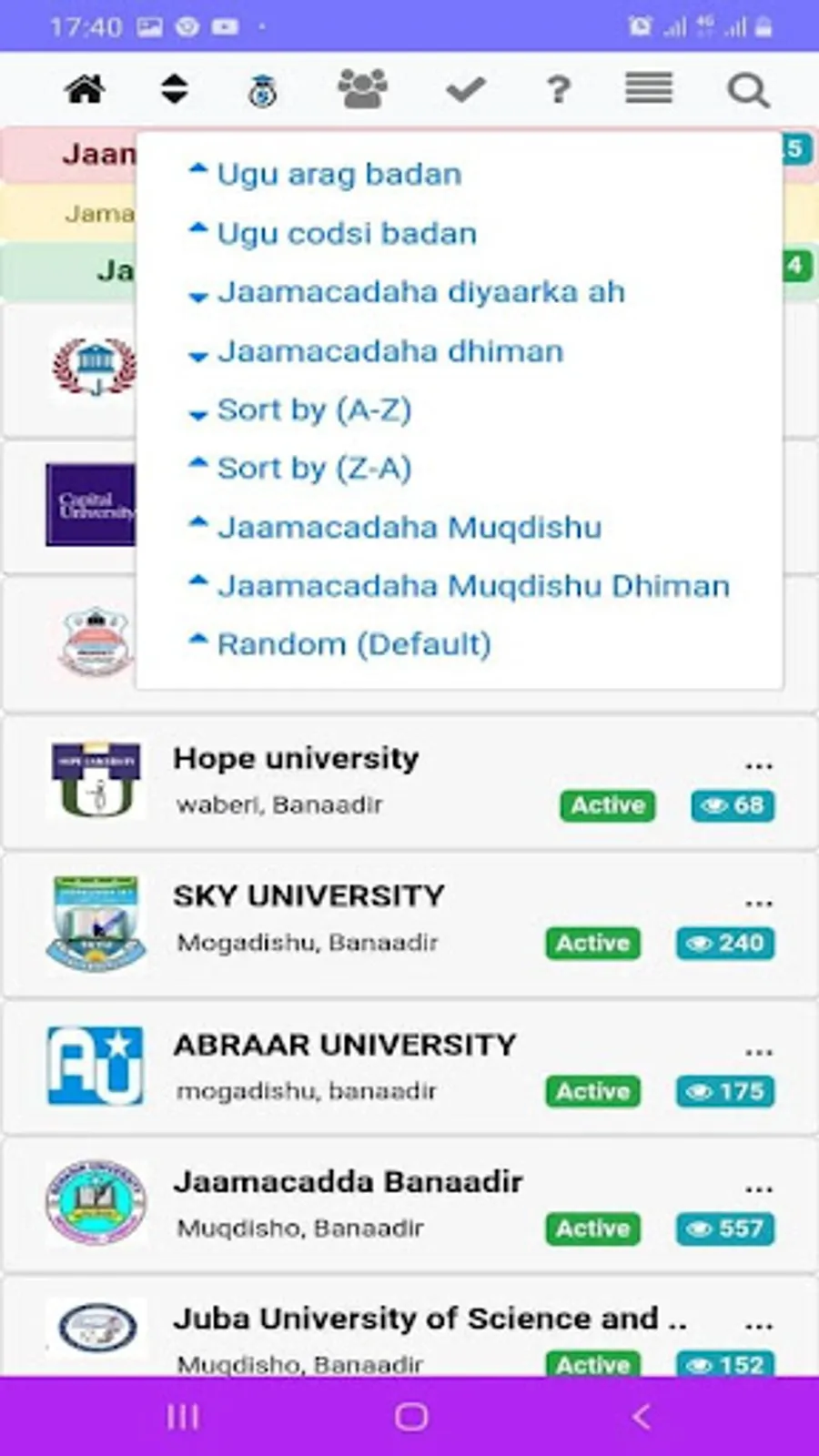The image size is (819, 1456).
Task: Open the list lines menu icon
Action: pyautogui.click(x=649, y=88)
